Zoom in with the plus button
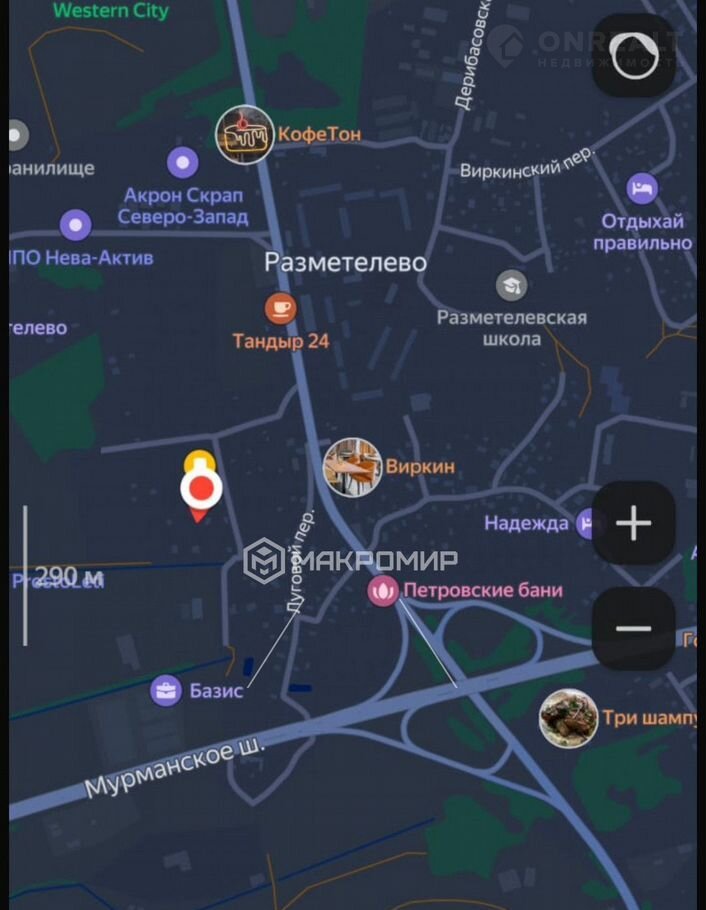This screenshot has width=706, height=910. coord(633,522)
